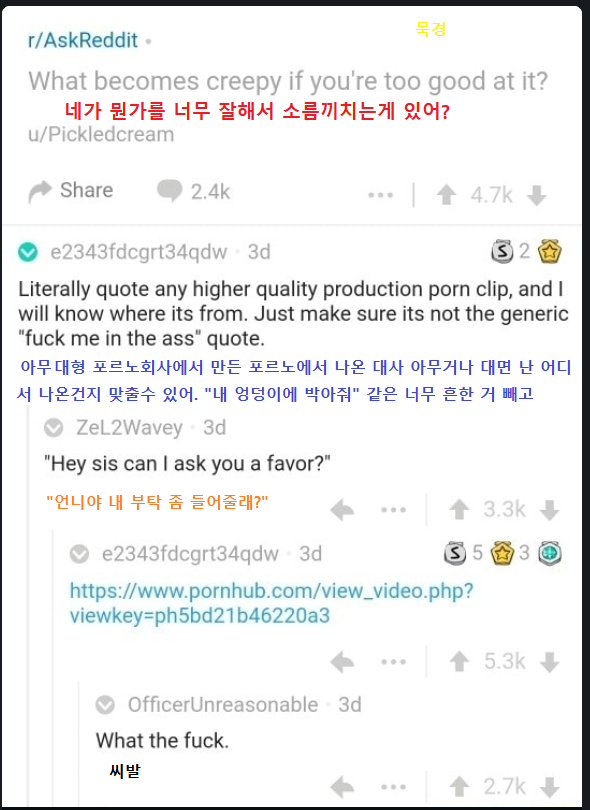Downvote the post with 4.7k points

[x=537, y=196]
